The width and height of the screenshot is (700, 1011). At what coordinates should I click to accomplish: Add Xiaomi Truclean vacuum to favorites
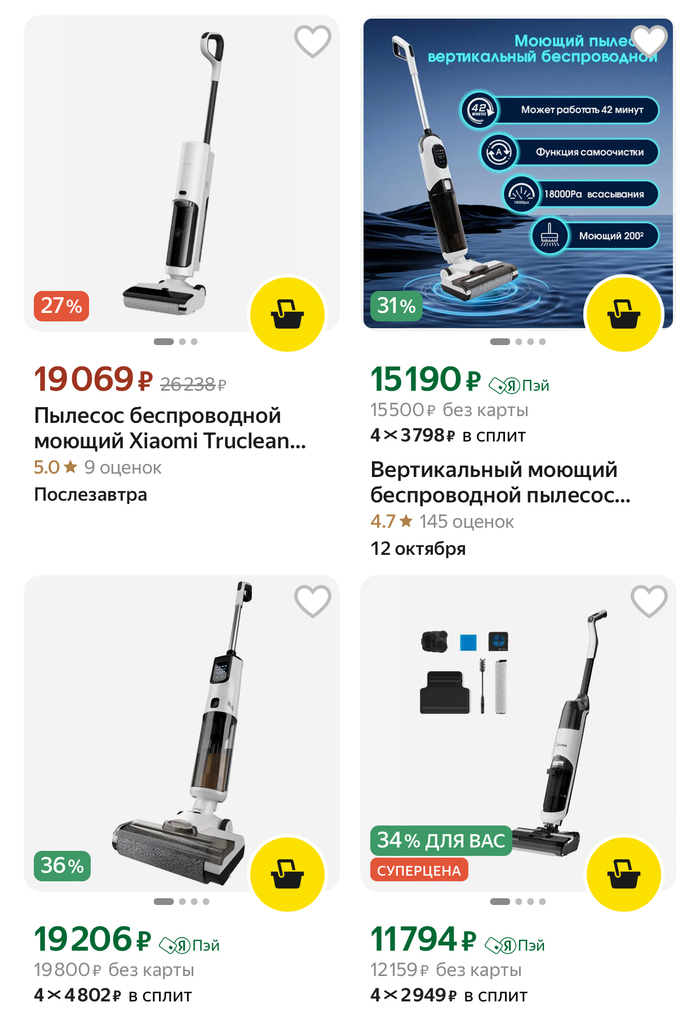[x=312, y=41]
